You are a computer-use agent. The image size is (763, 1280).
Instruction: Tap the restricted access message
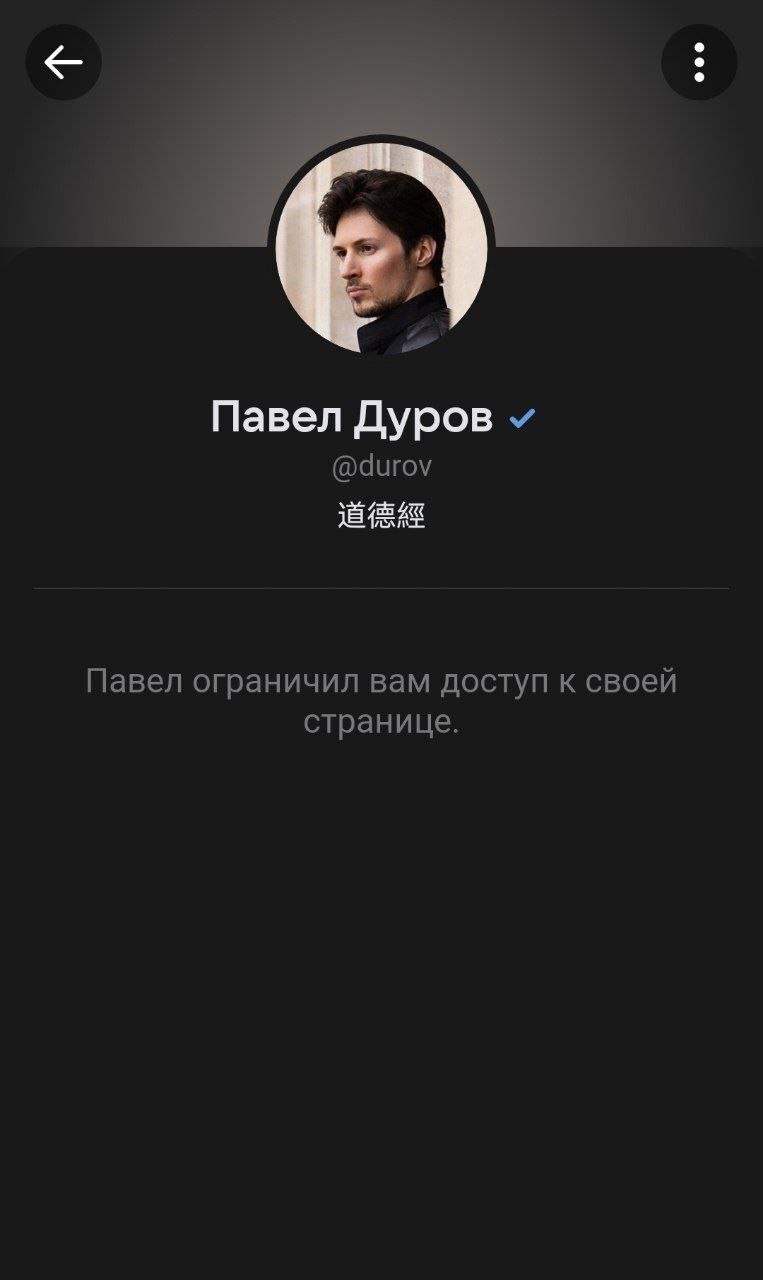tap(381, 700)
